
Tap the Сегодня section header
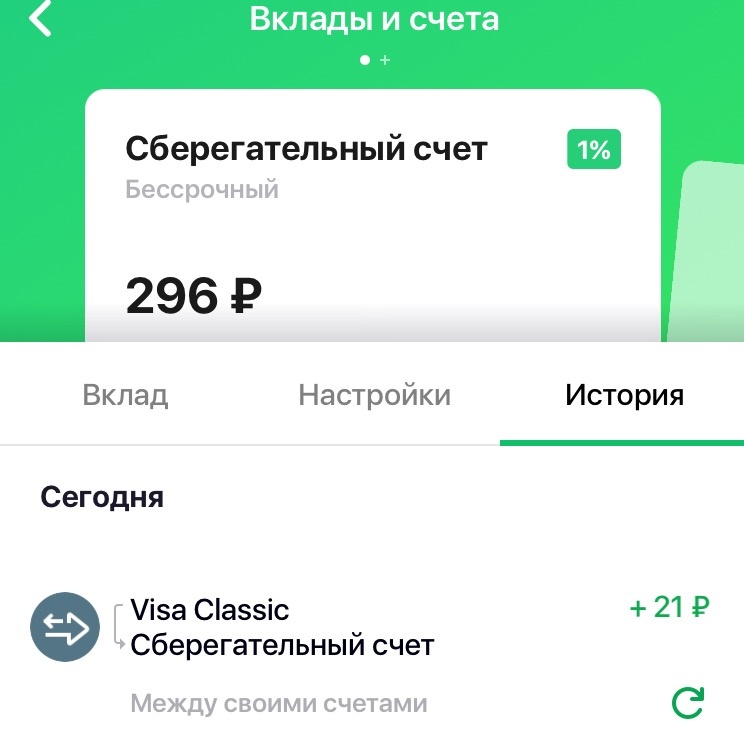click(x=102, y=497)
